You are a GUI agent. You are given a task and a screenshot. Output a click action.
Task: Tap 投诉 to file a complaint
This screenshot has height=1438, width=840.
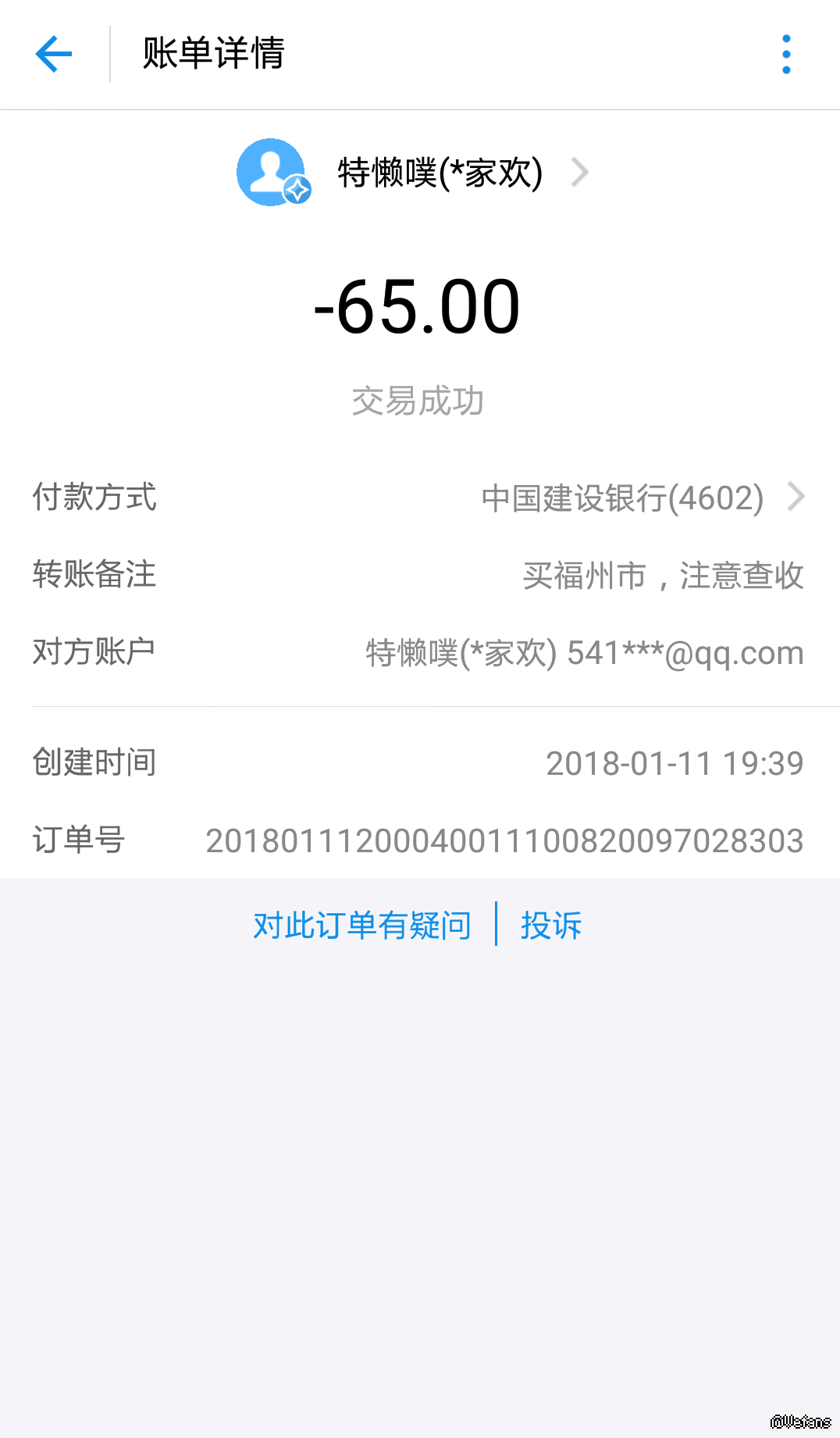(551, 926)
